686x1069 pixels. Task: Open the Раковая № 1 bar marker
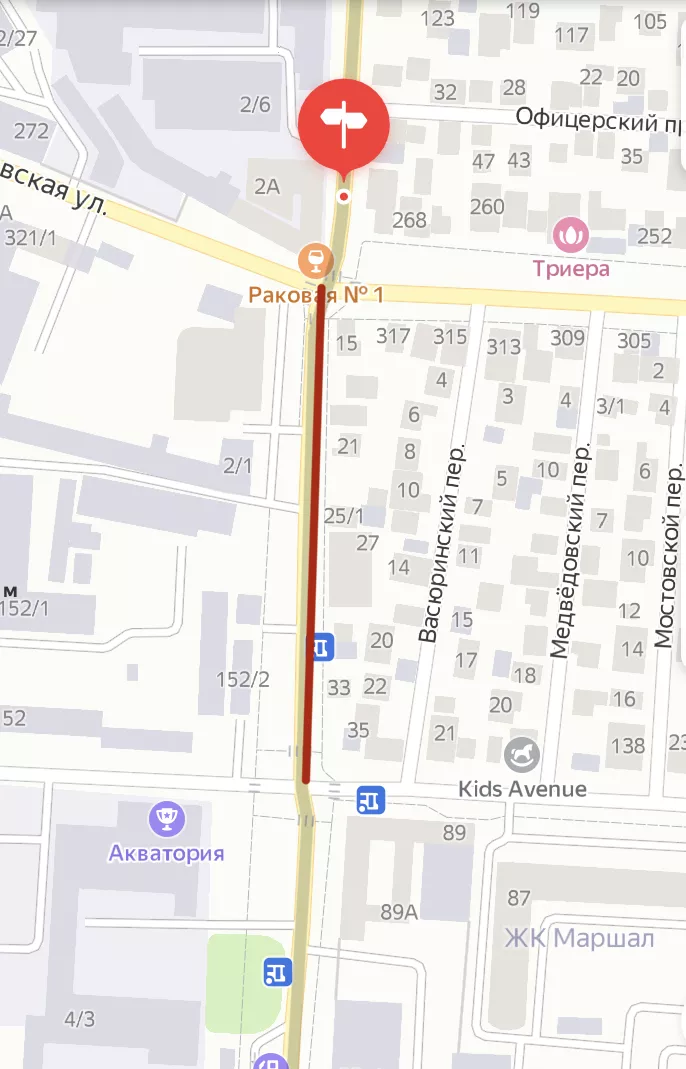click(315, 261)
